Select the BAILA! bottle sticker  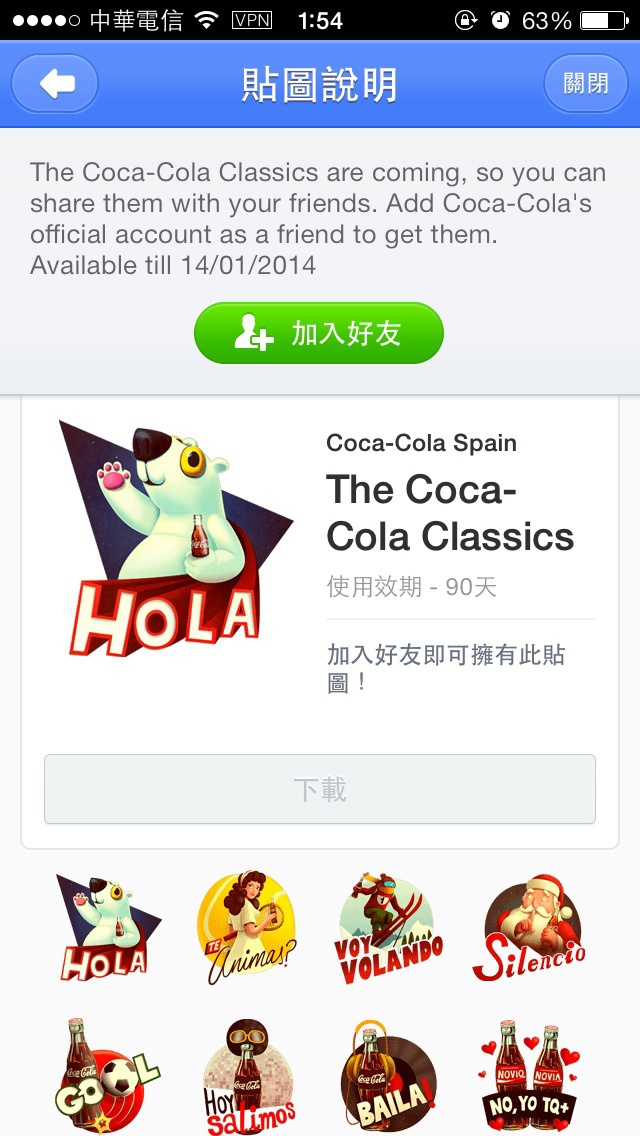pyautogui.click(x=389, y=1075)
